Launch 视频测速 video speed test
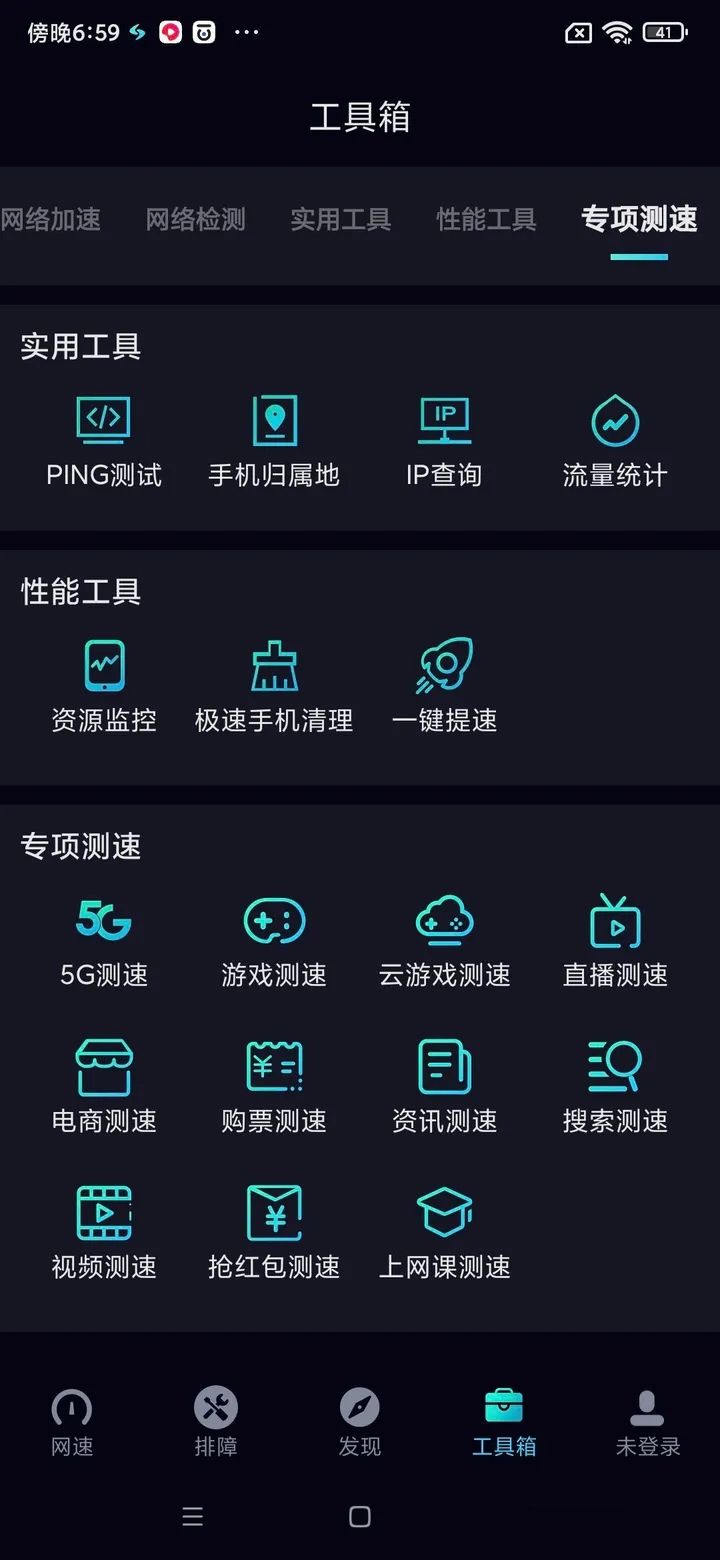The width and height of the screenshot is (720, 1560). (103, 1230)
